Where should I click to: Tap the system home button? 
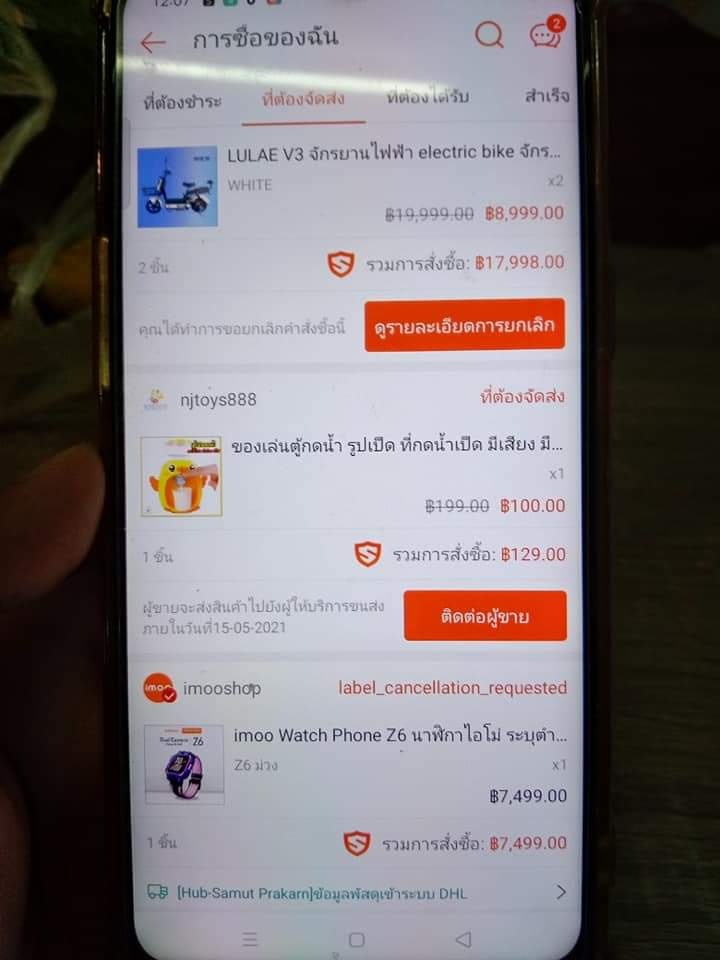pyautogui.click(x=357, y=939)
